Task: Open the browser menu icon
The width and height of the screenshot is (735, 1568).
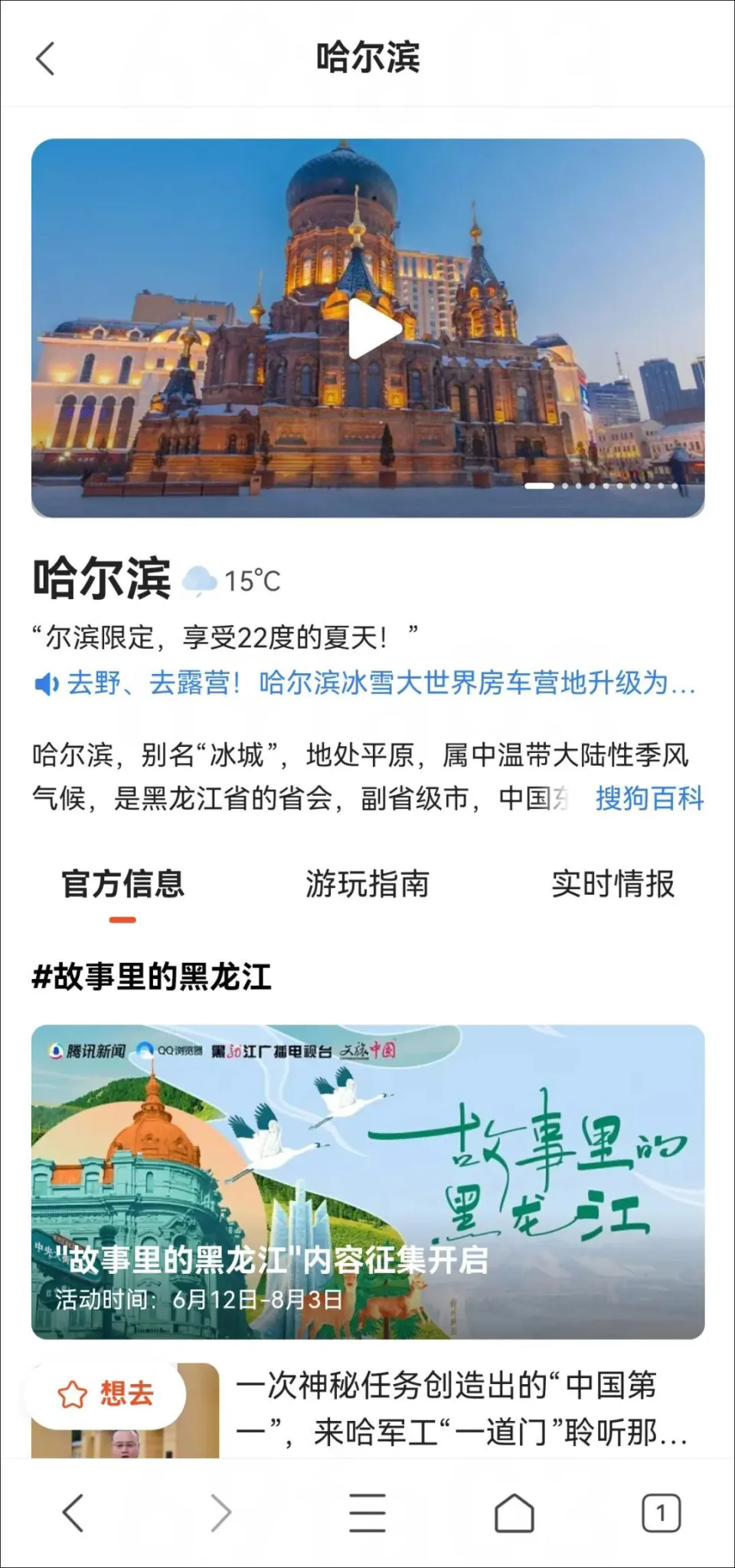Action: (367, 1513)
